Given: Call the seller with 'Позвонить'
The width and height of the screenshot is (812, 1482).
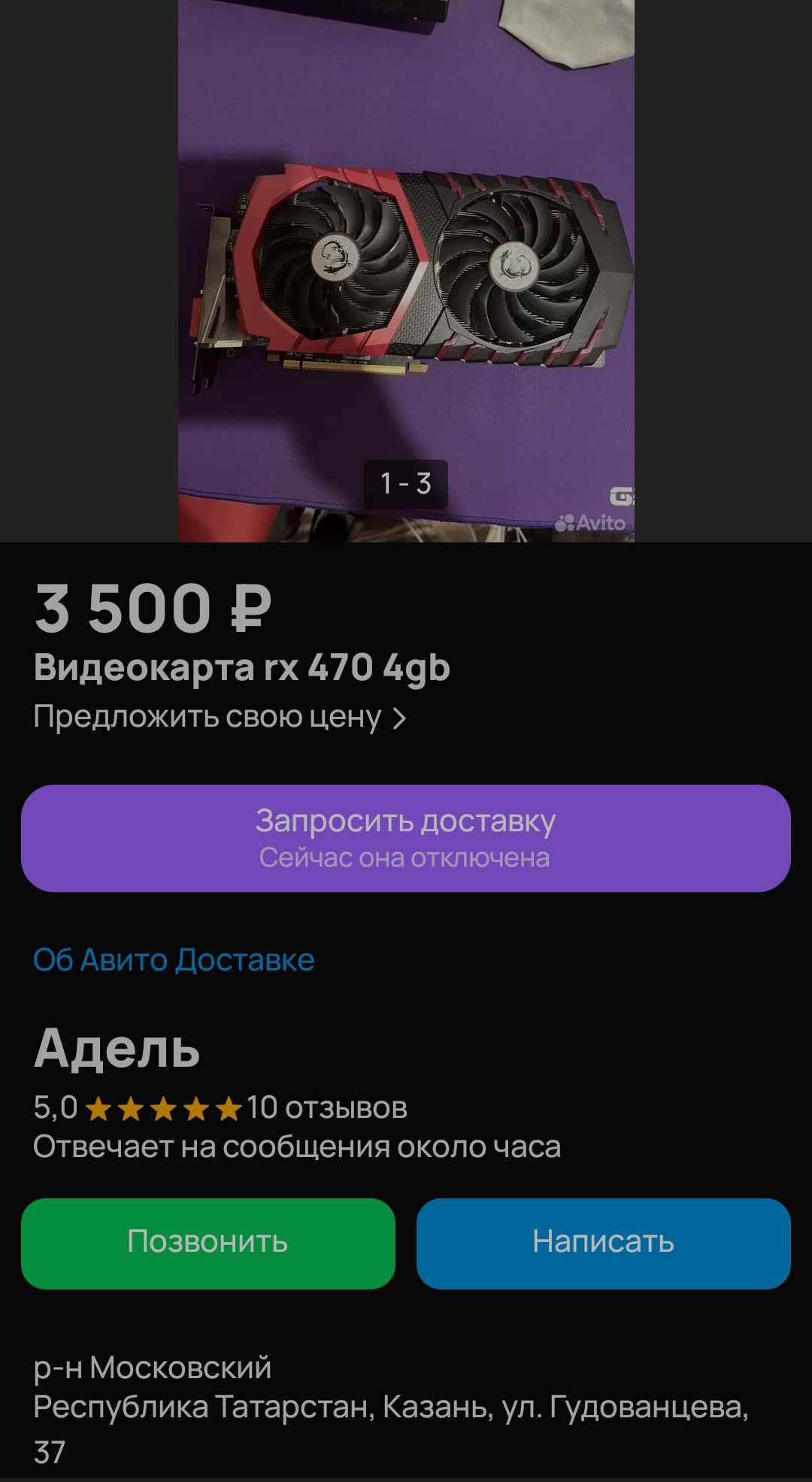Looking at the screenshot, I should 208,1243.
